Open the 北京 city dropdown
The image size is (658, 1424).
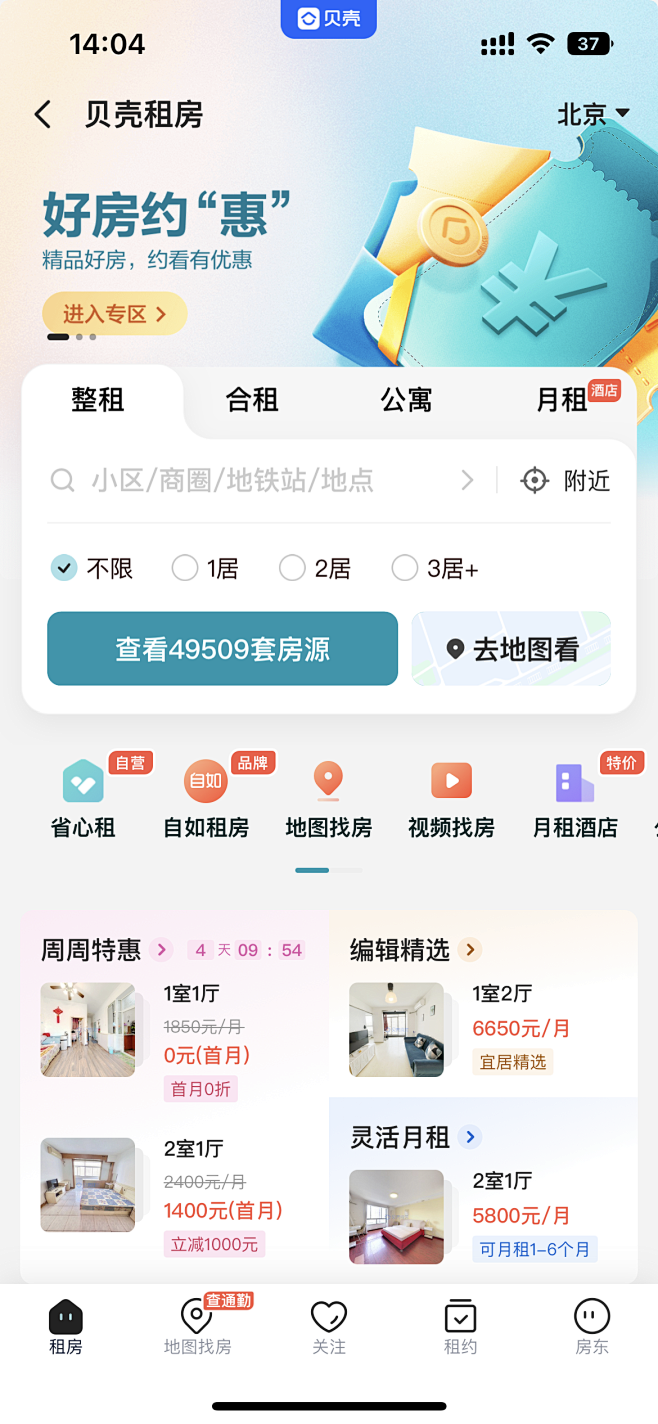pyautogui.click(x=593, y=115)
